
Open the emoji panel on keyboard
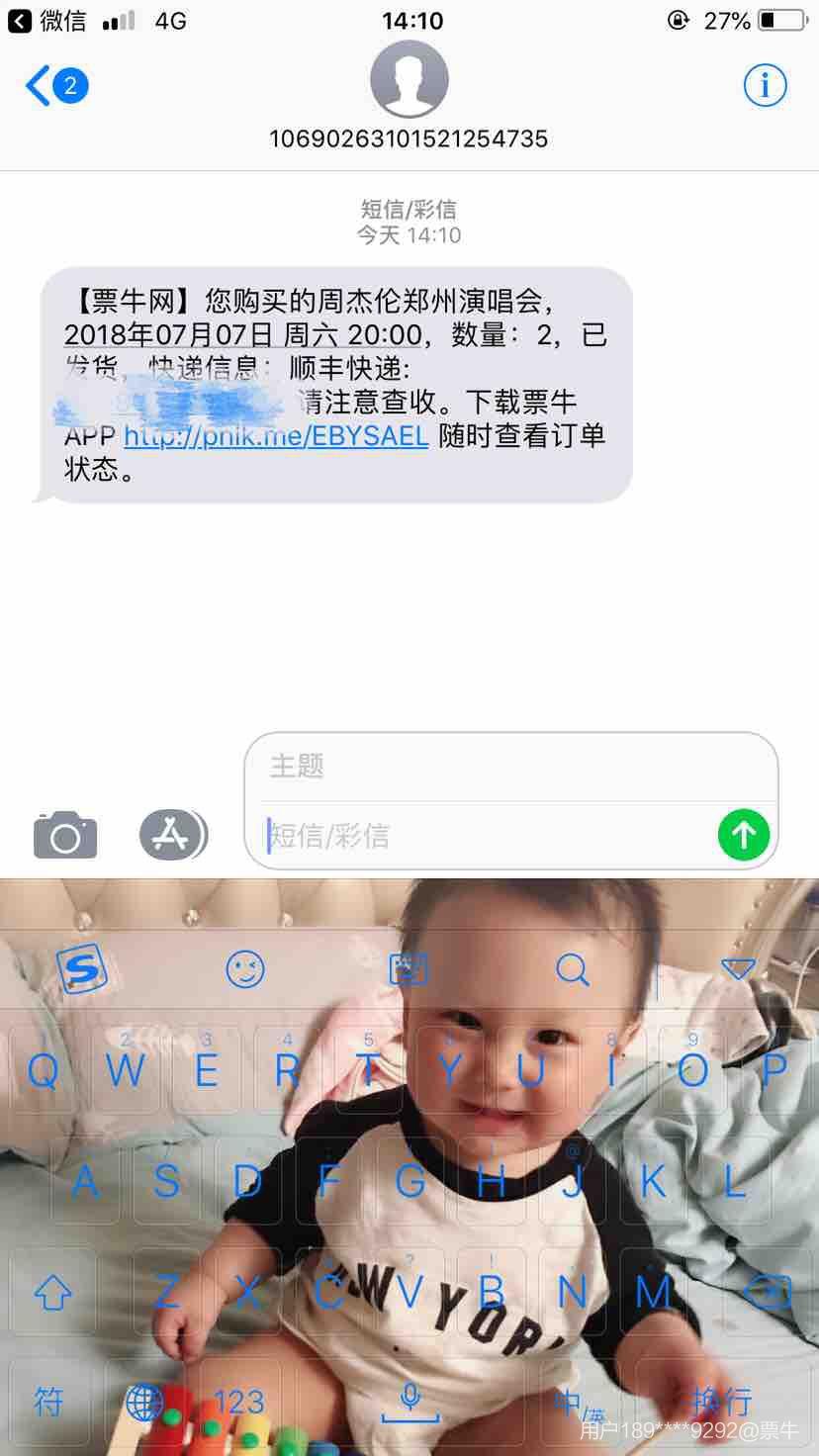245,969
